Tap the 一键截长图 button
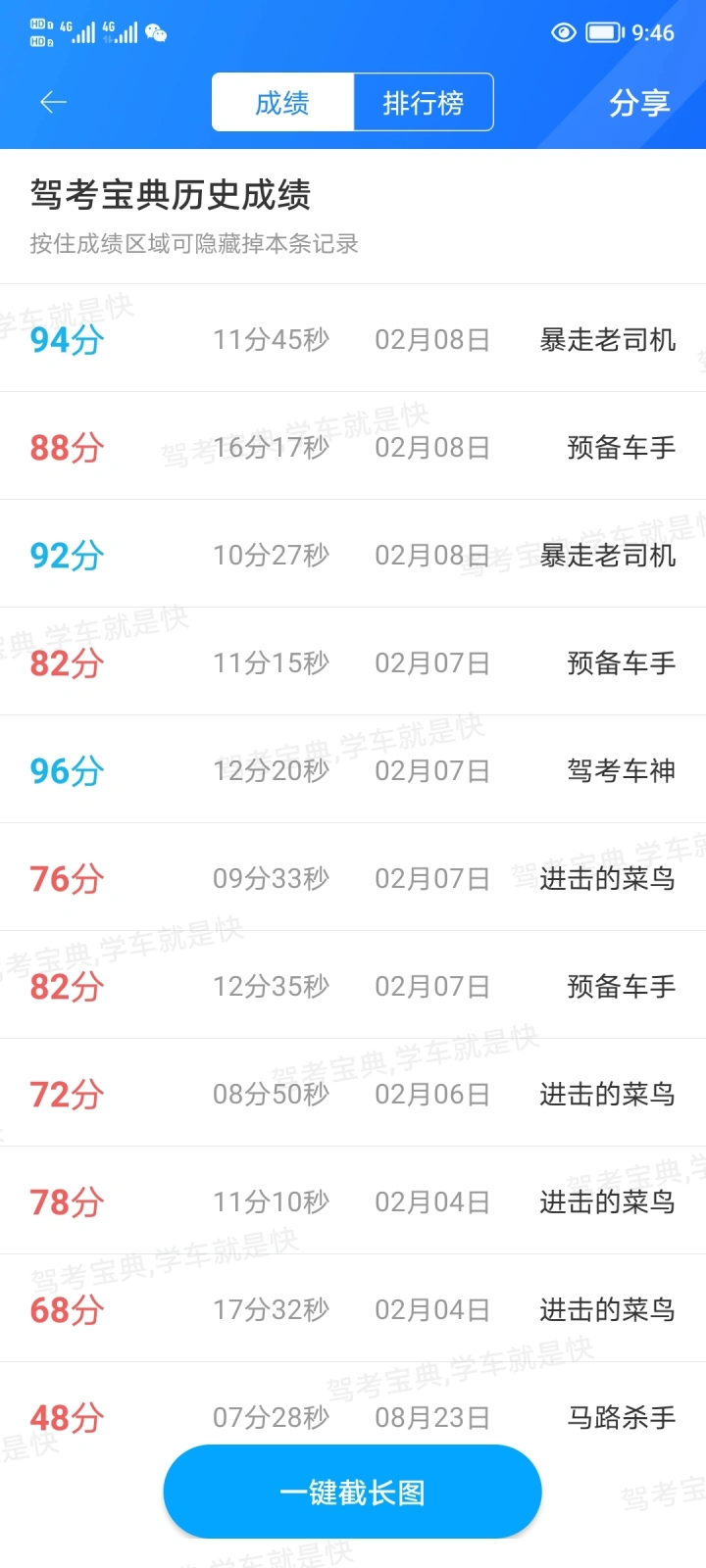 click(352, 1493)
